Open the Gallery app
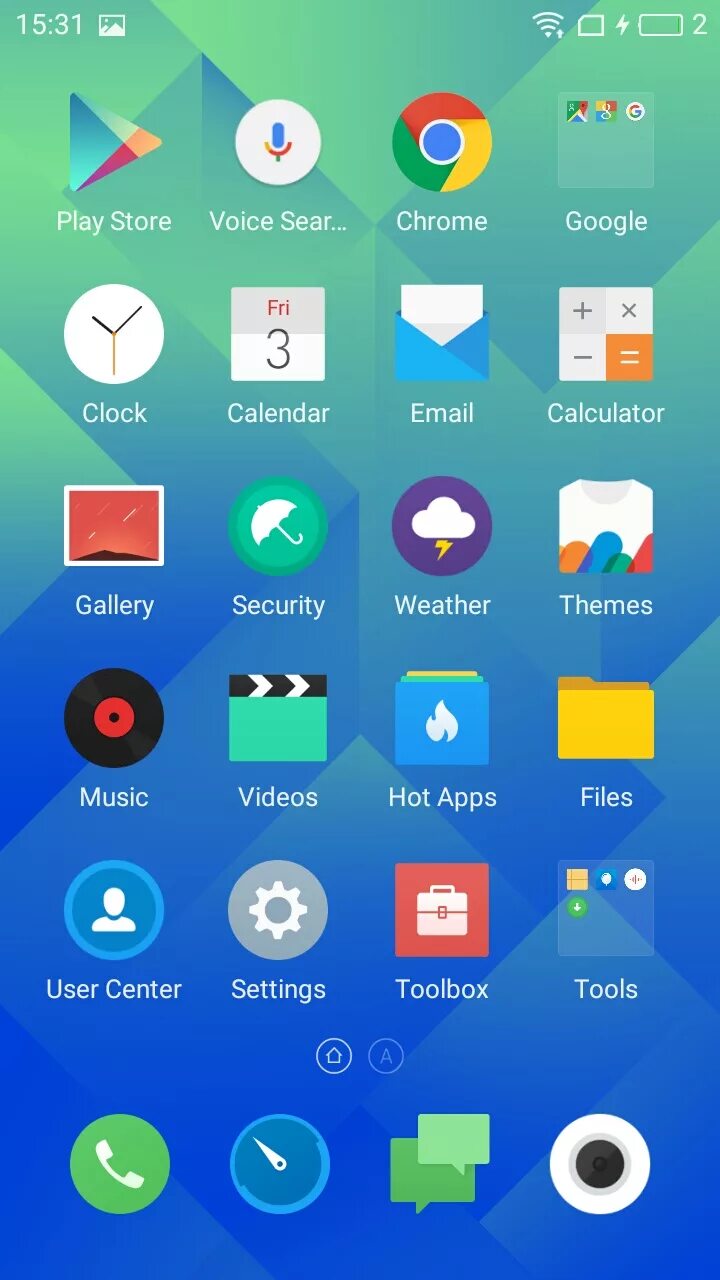 [x=114, y=526]
